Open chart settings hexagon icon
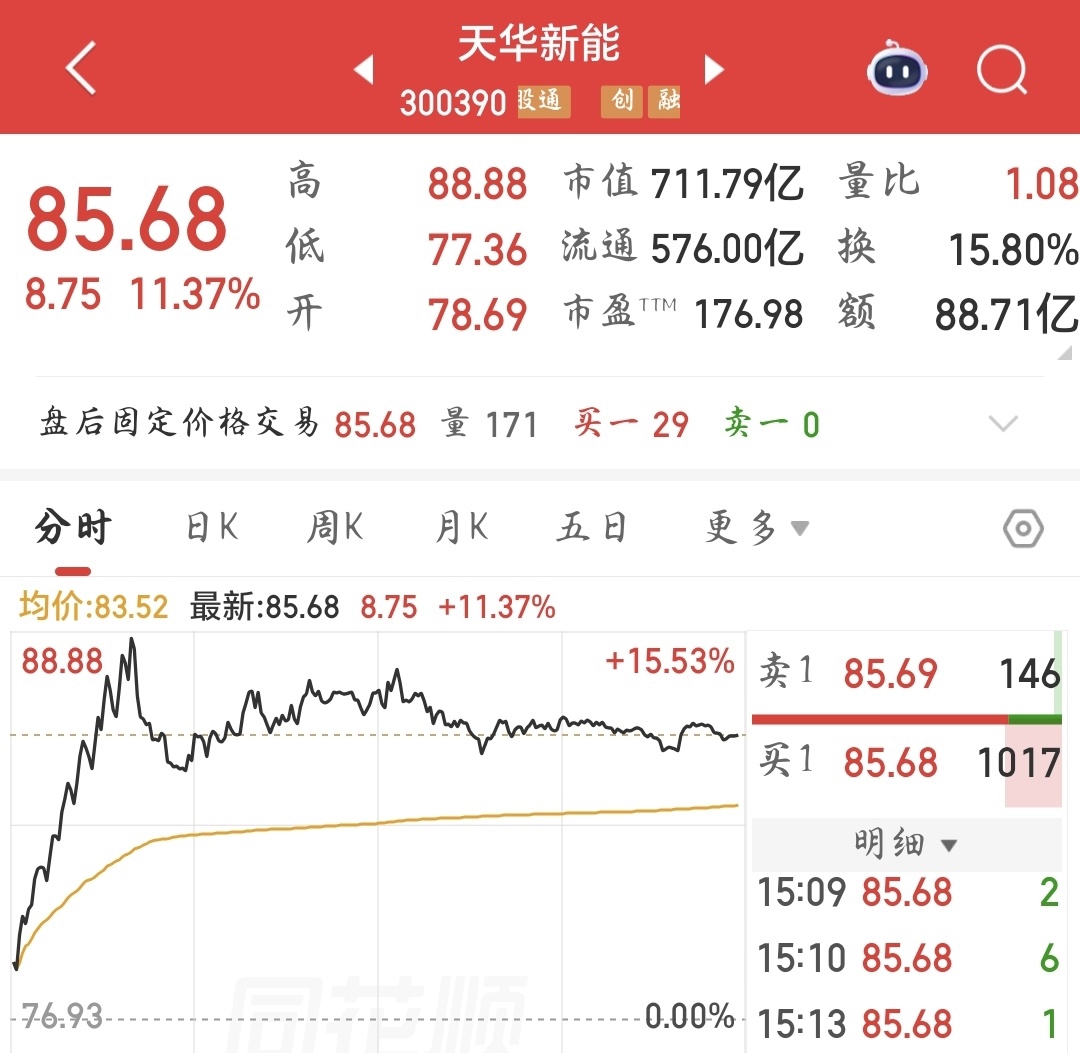 pyautogui.click(x=1023, y=528)
